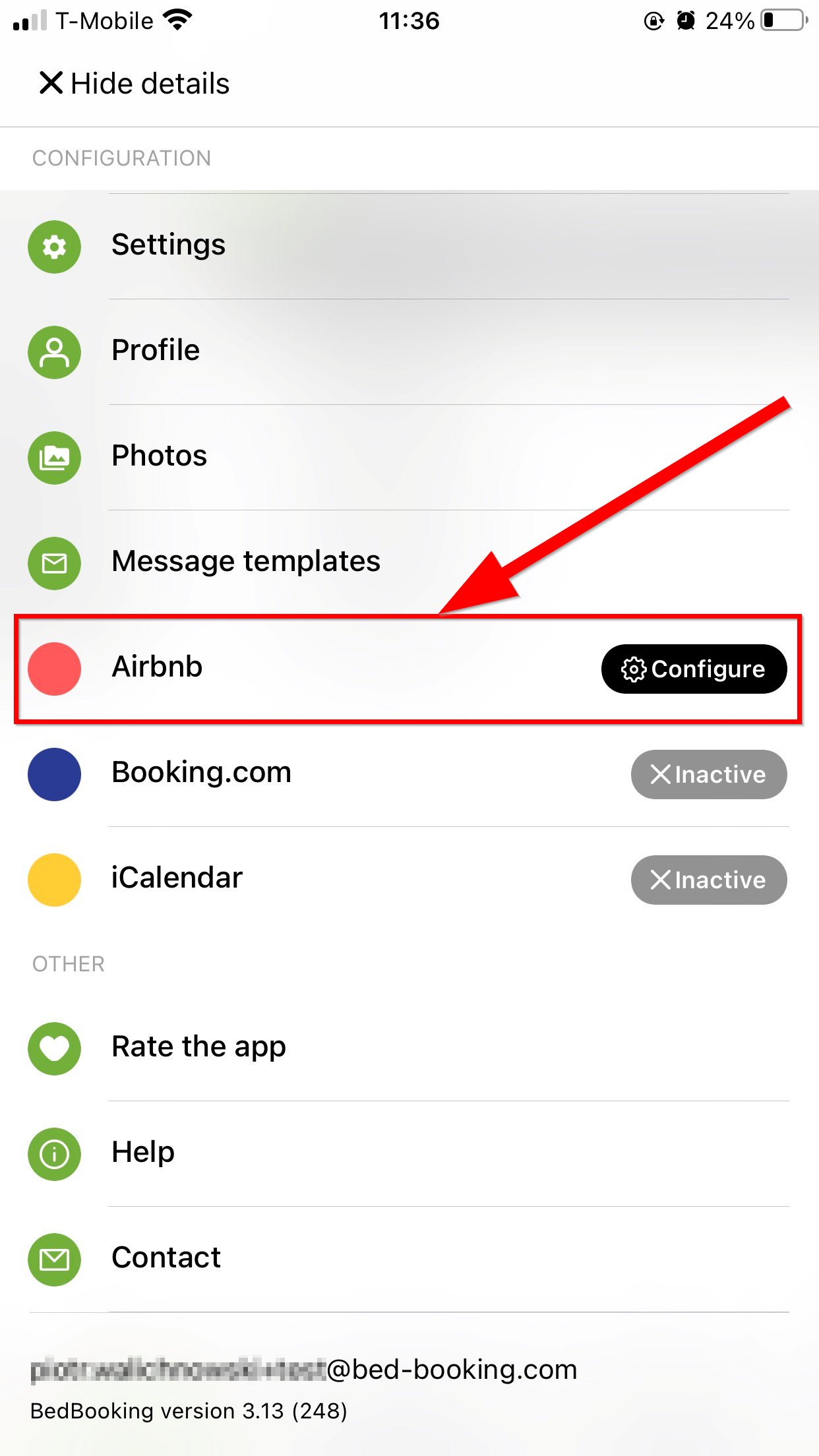Image resolution: width=819 pixels, height=1456 pixels.
Task: Close the menu with Hide details
Action: click(134, 84)
